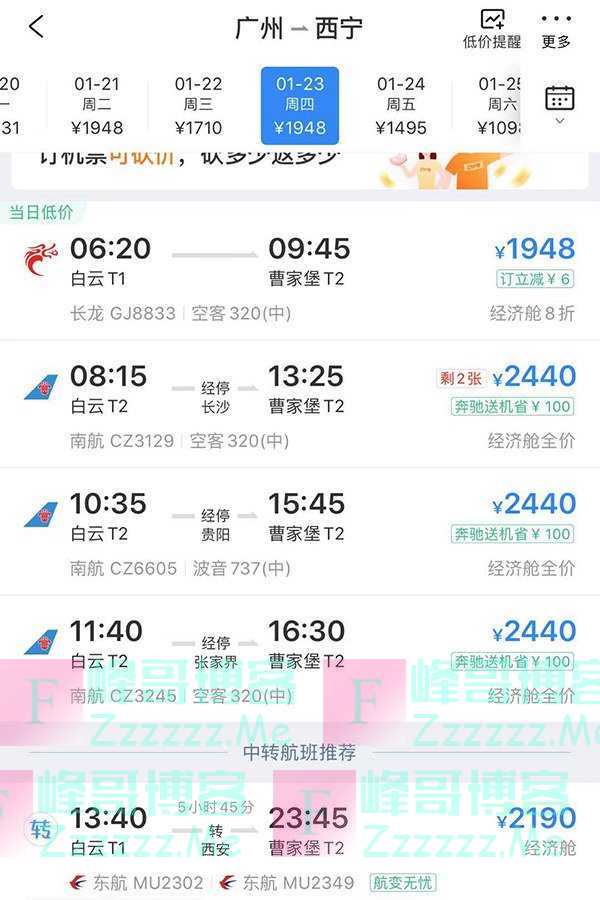Select the 10:35 南航 CZ6605 flight
Viewport: 600px width, 900px height.
click(x=300, y=532)
